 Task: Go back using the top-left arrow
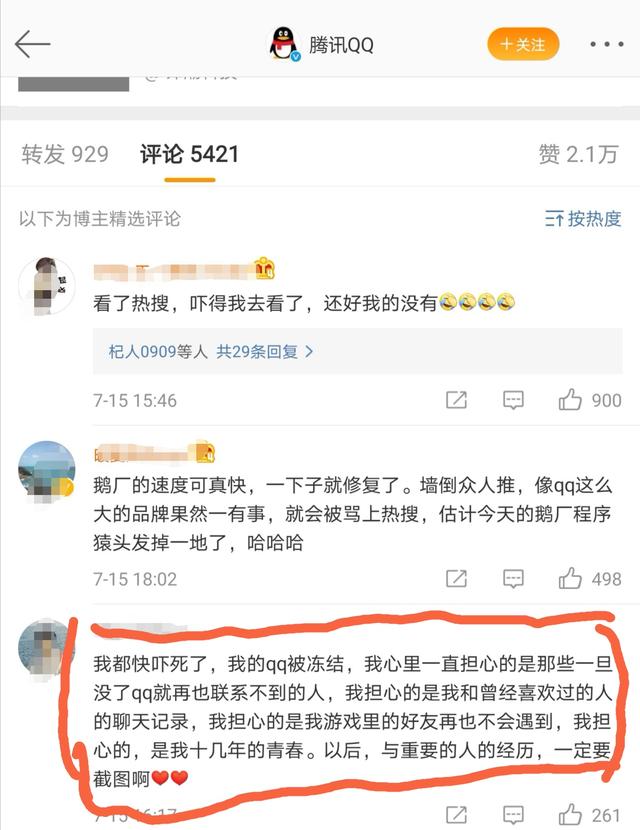(x=33, y=44)
